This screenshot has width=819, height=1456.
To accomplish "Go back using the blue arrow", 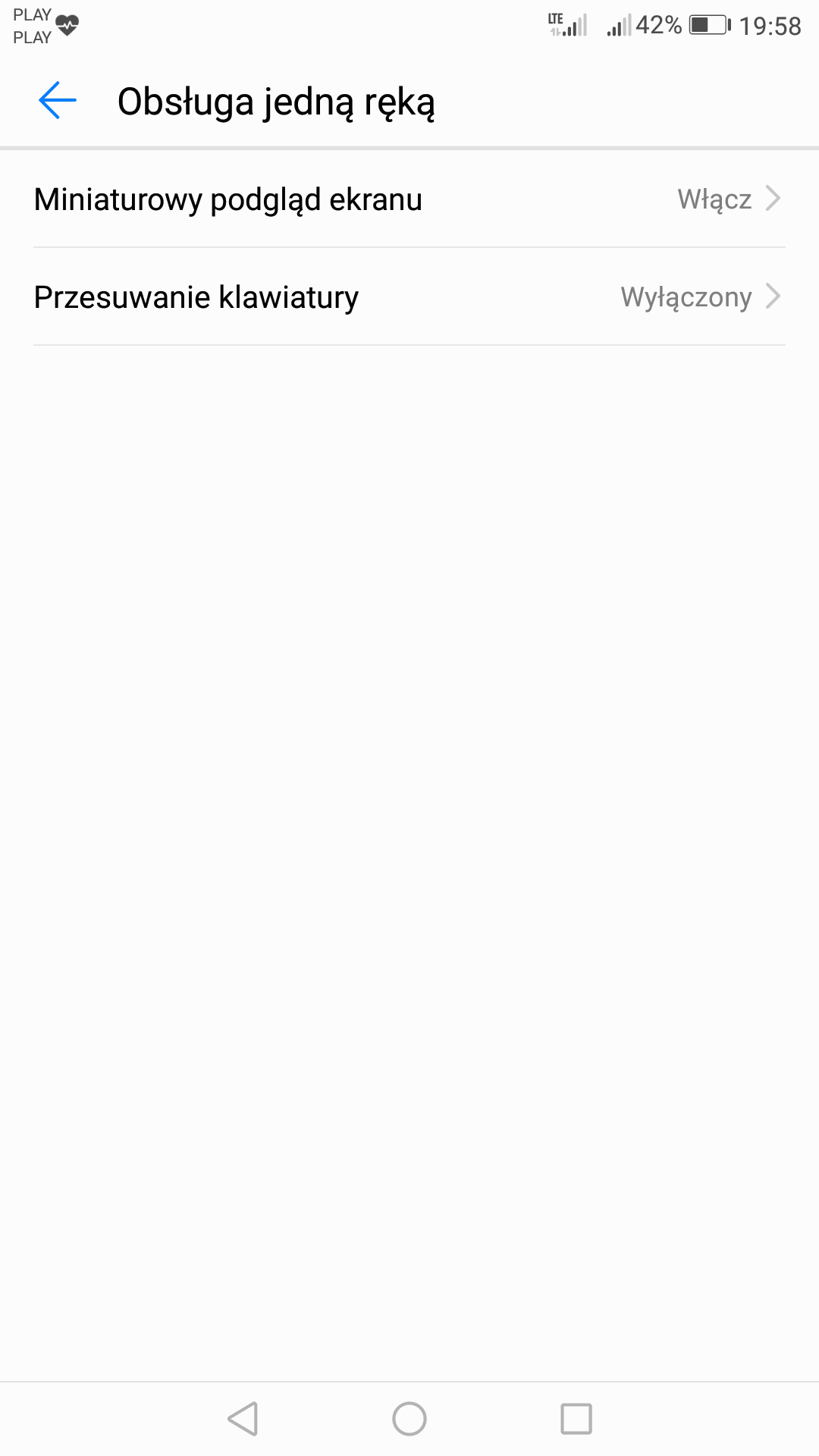I will coord(58,101).
